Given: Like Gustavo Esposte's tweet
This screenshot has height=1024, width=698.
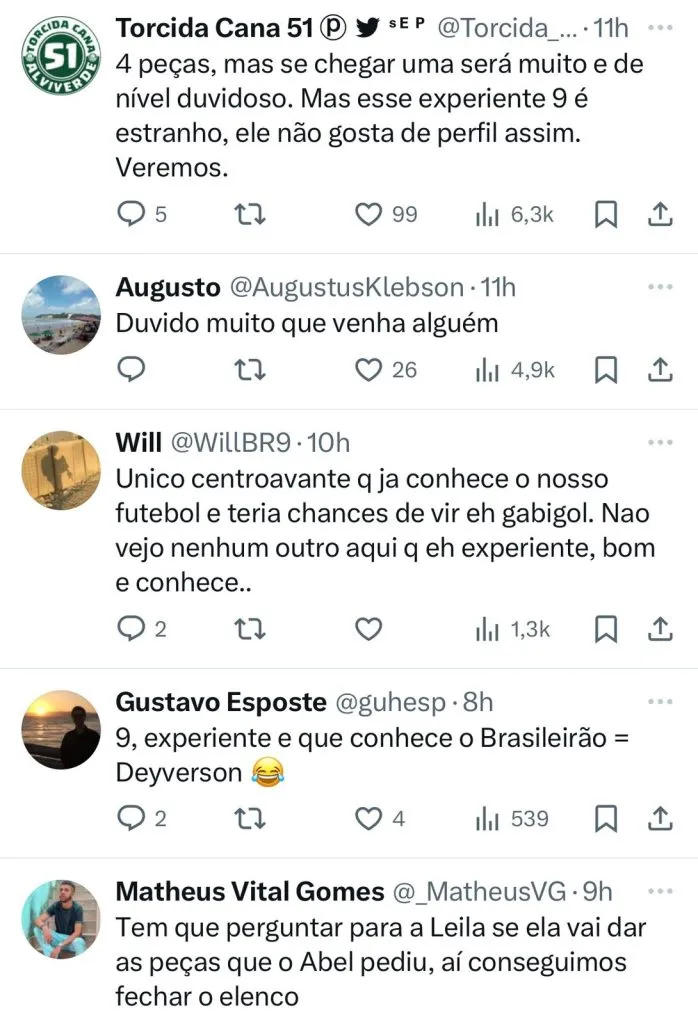Looking at the screenshot, I should pyautogui.click(x=370, y=819).
